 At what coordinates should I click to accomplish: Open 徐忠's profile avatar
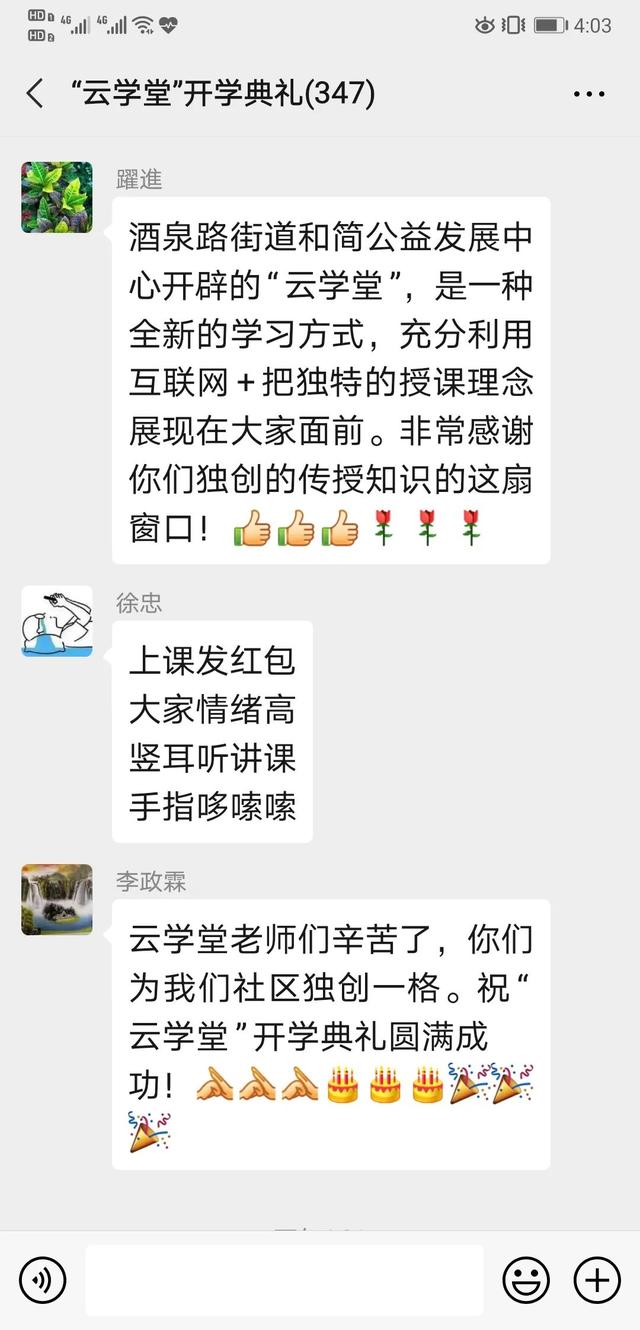coord(57,621)
